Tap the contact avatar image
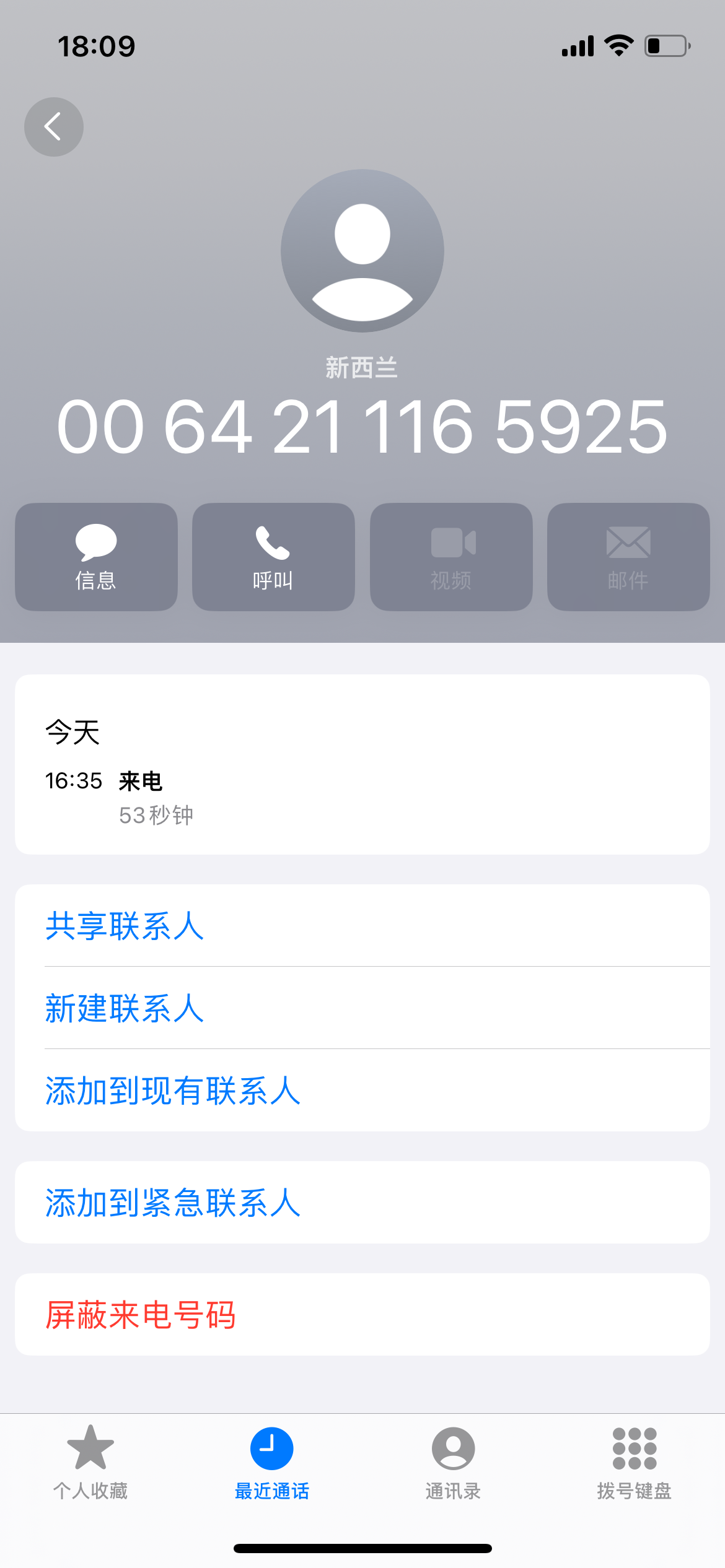This screenshot has width=725, height=1568. click(362, 250)
